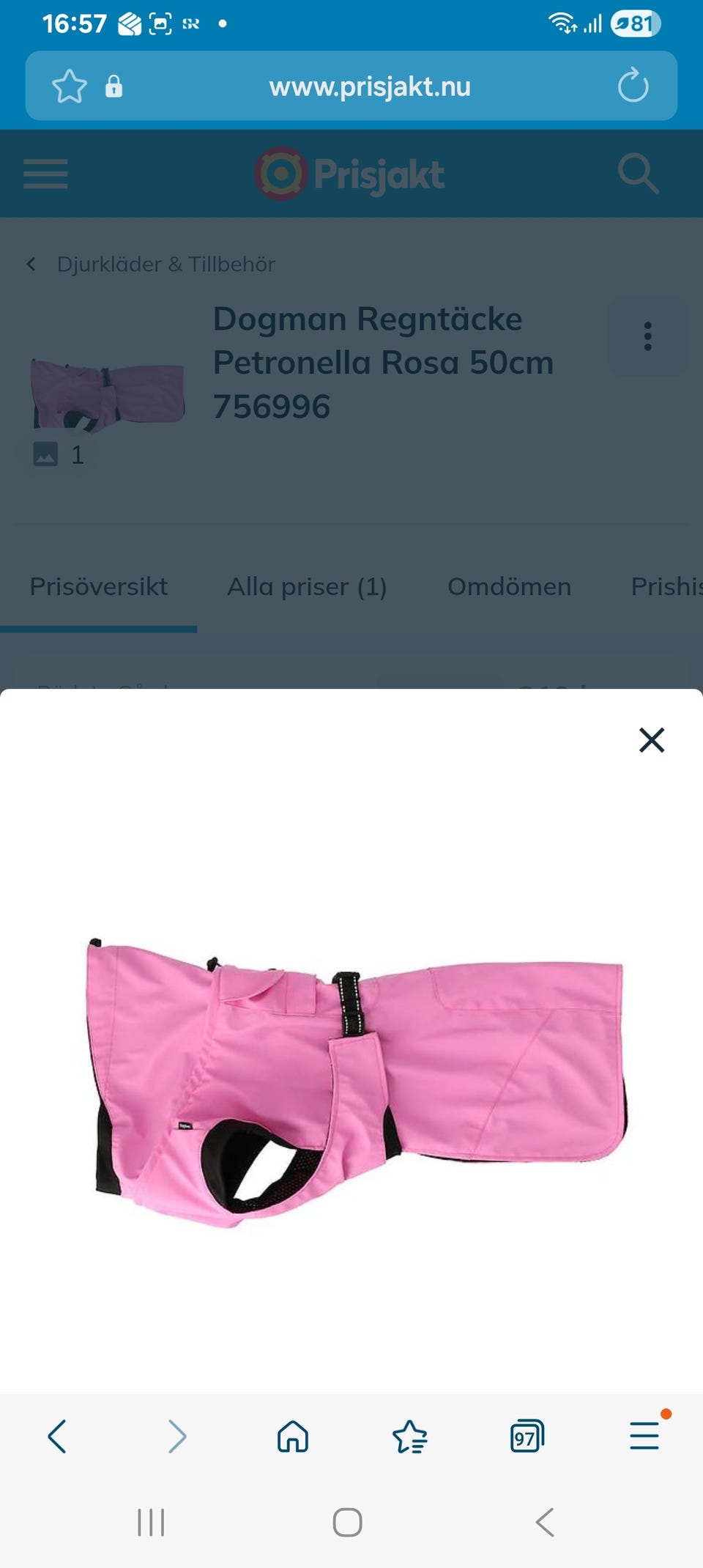This screenshot has height=1568, width=703.
Task: Select the Prisöversikt tab
Action: (98, 586)
